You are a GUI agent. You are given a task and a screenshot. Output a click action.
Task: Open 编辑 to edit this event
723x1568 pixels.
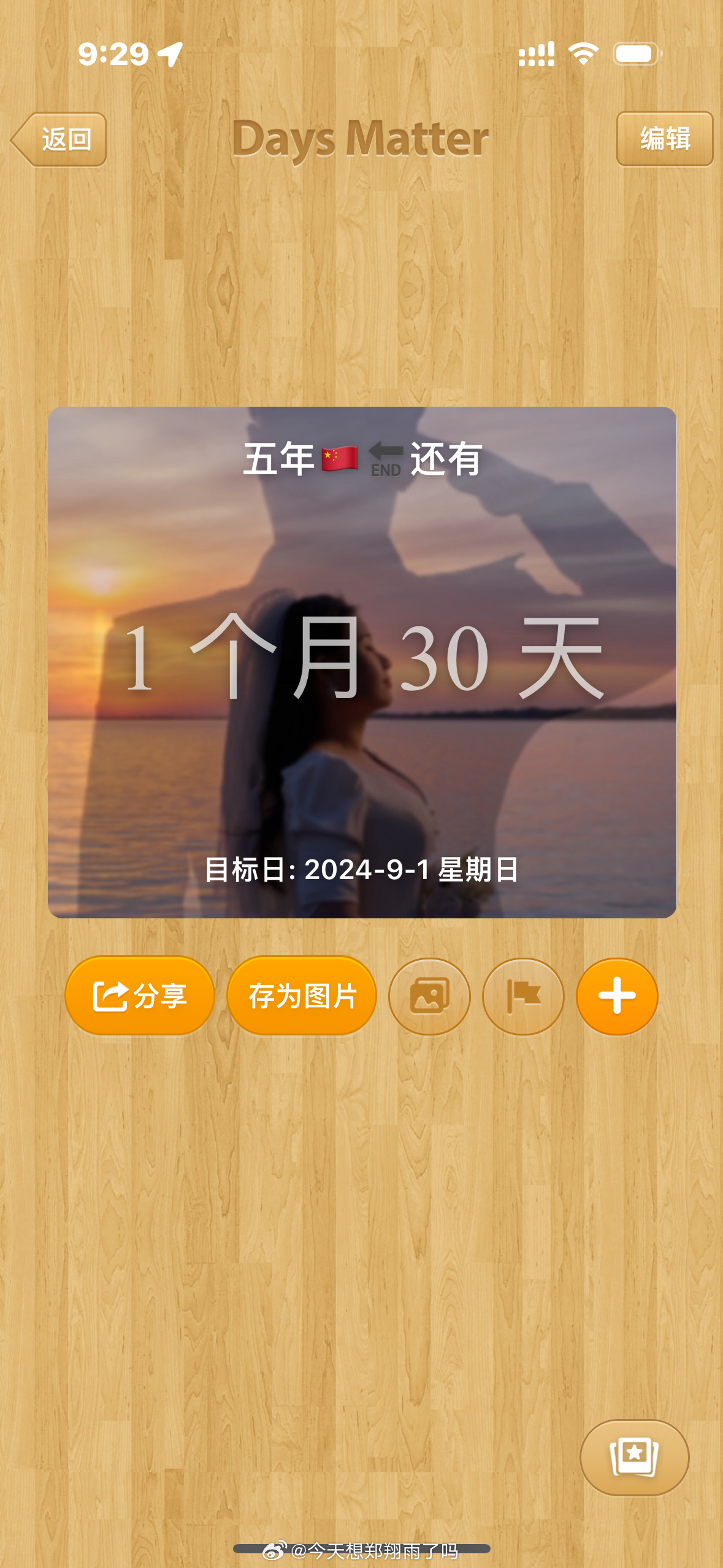(665, 139)
